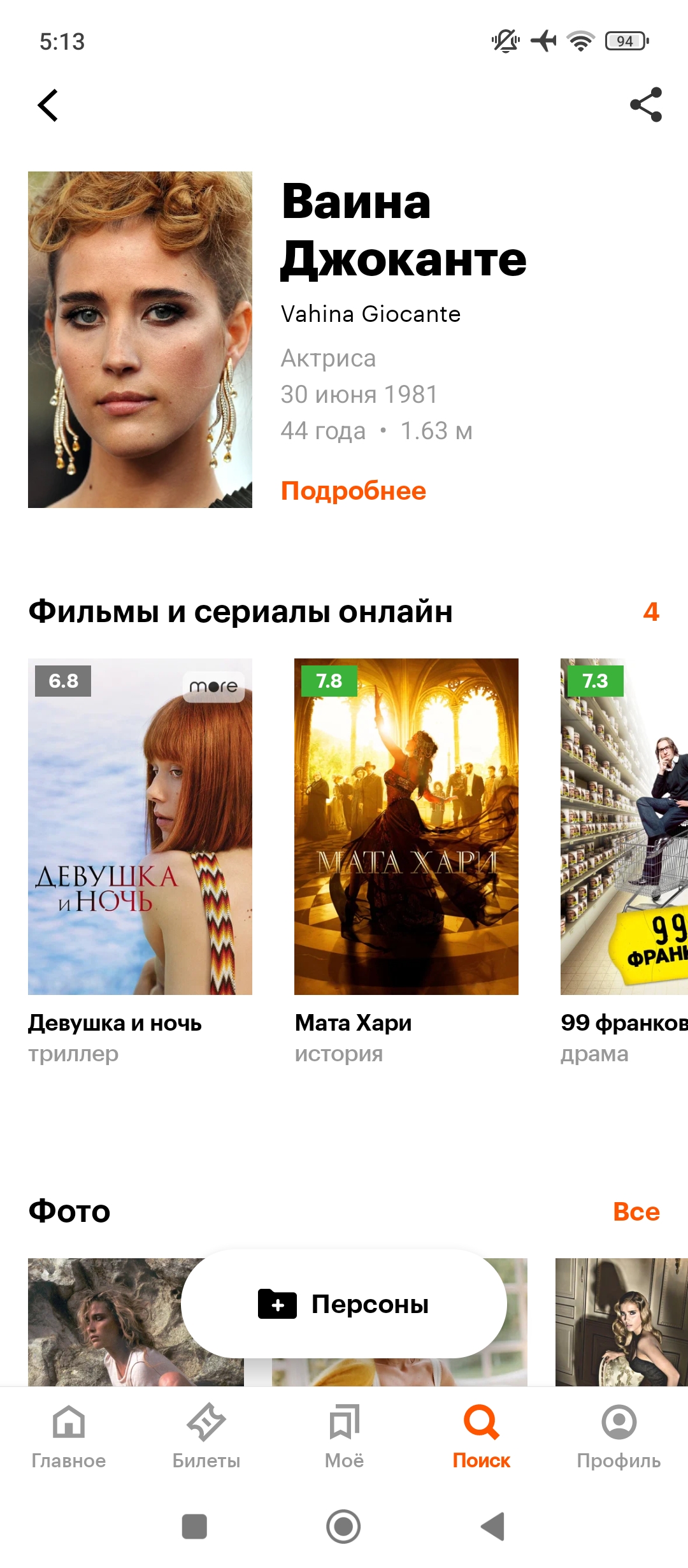View all 4 online films and series

651,612
